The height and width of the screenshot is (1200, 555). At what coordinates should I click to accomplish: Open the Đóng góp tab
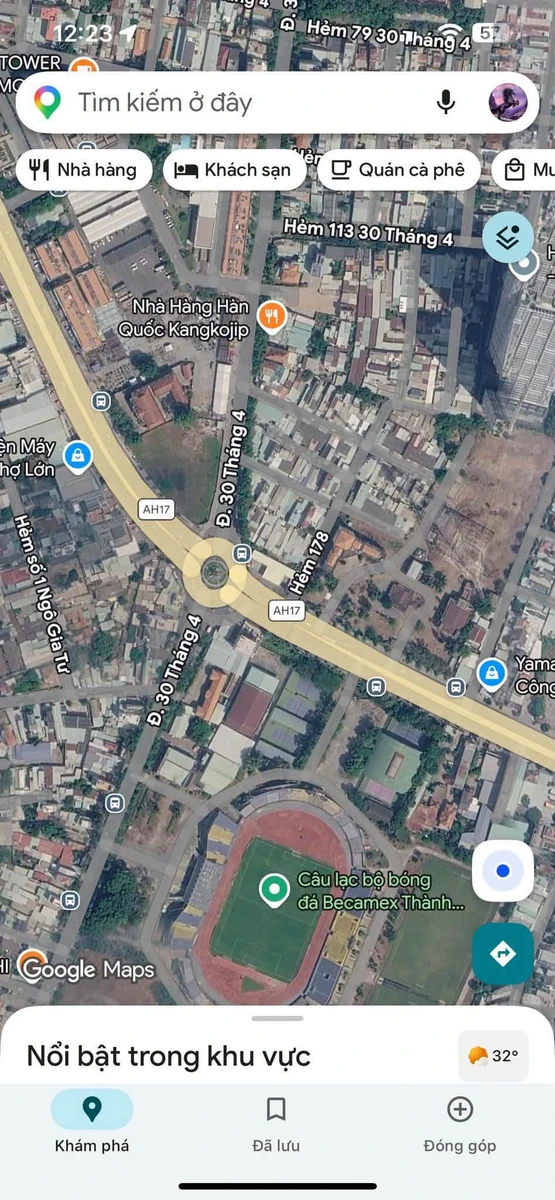460,1122
